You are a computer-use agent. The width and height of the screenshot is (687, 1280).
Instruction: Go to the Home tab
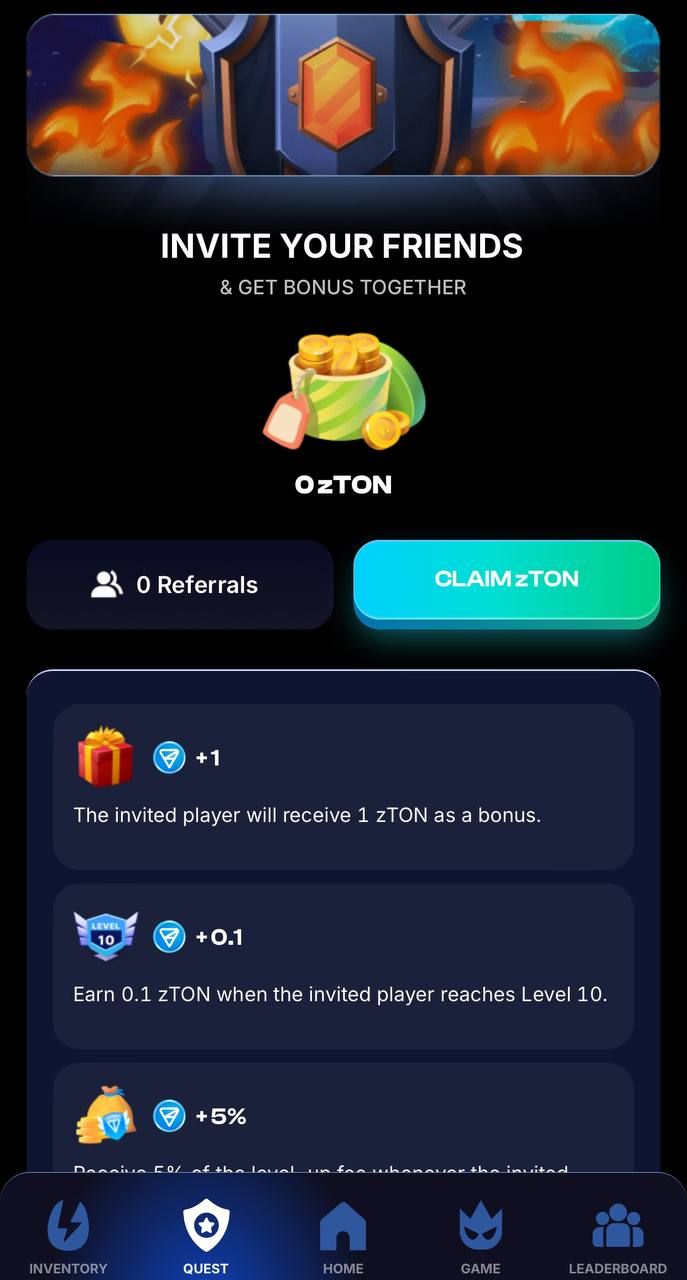coord(343,1238)
